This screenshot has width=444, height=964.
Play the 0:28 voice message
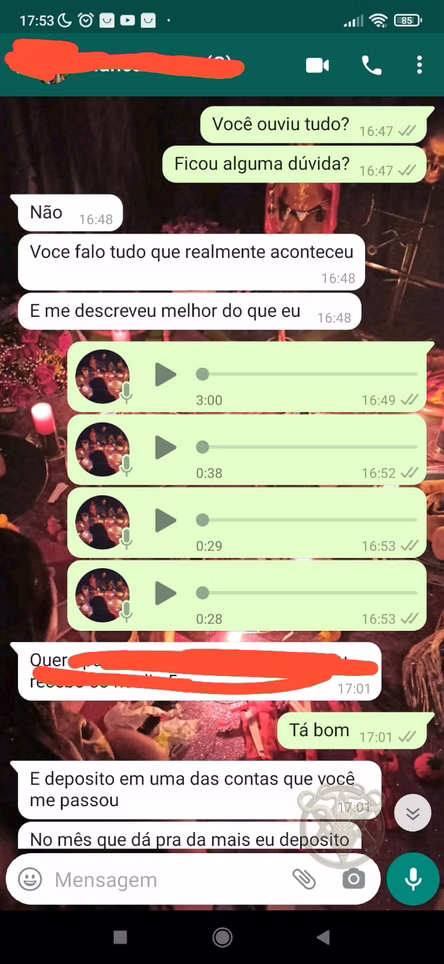165,593
